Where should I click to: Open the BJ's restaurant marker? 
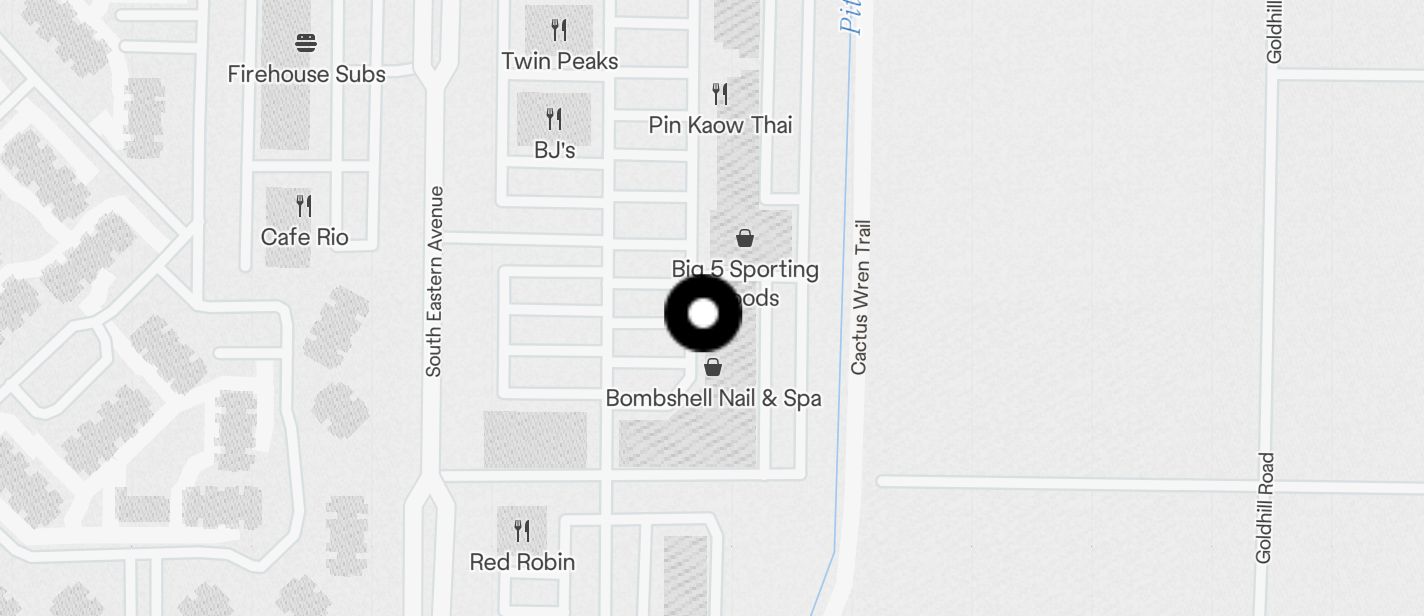pos(554,120)
